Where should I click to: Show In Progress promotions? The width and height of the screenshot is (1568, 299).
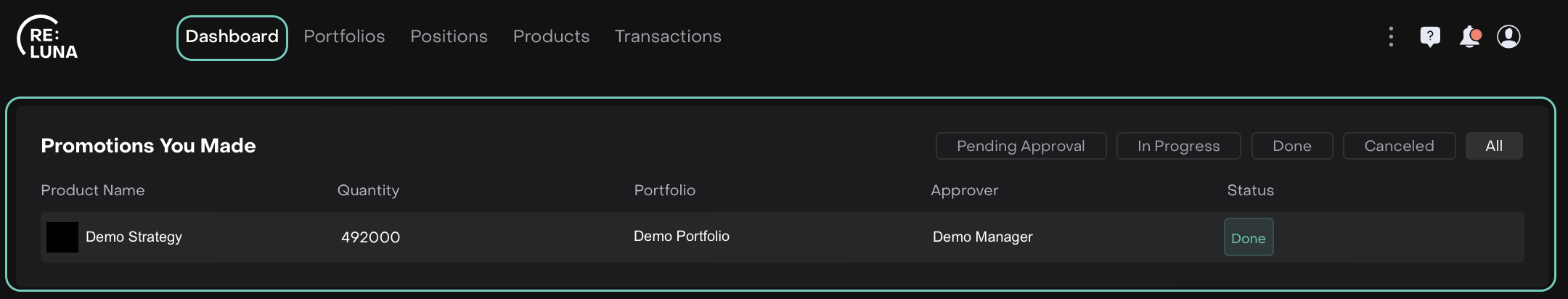(x=1178, y=146)
